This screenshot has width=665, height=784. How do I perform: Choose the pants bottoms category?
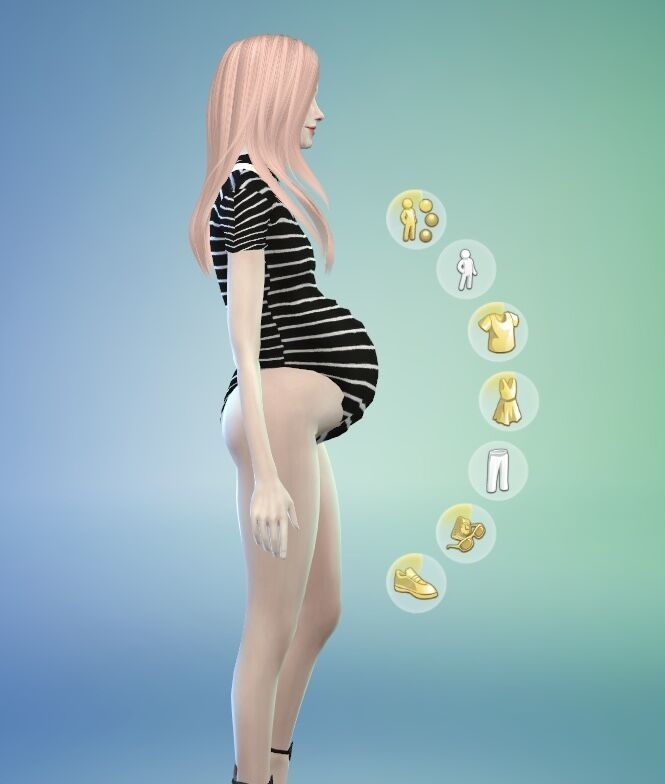pos(497,470)
